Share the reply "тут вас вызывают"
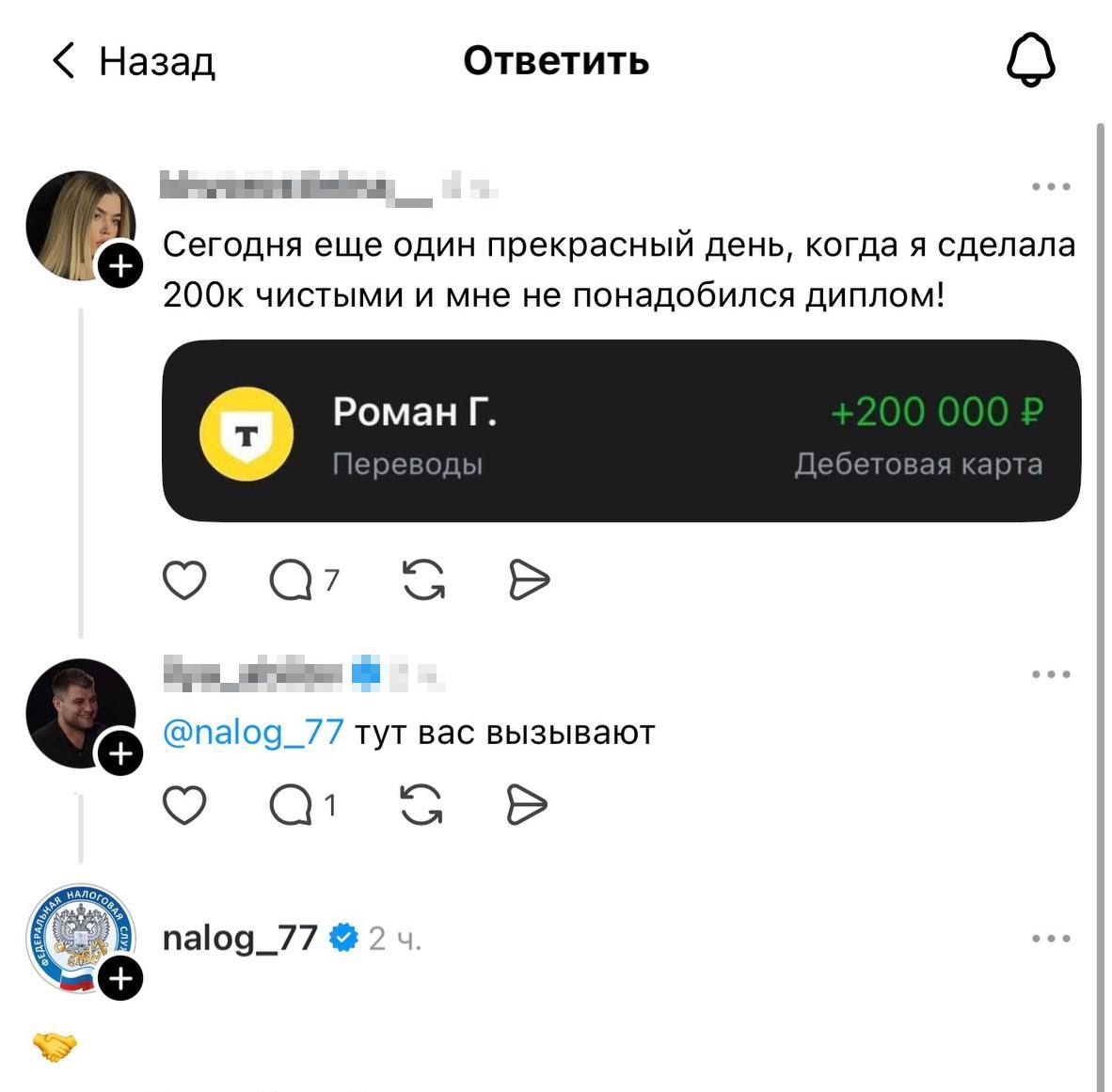Image resolution: width=1112 pixels, height=1092 pixels. [527, 805]
